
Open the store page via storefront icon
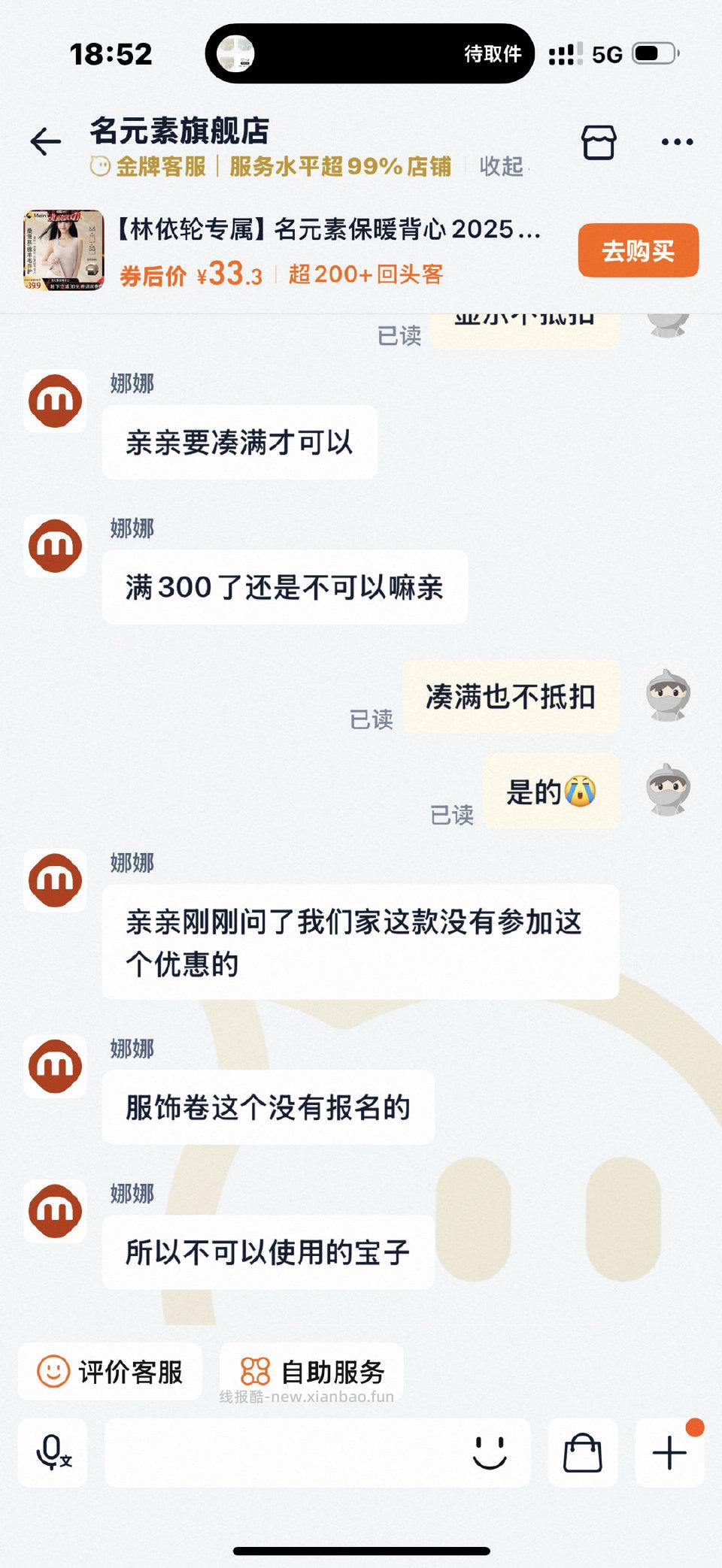pyautogui.click(x=599, y=141)
